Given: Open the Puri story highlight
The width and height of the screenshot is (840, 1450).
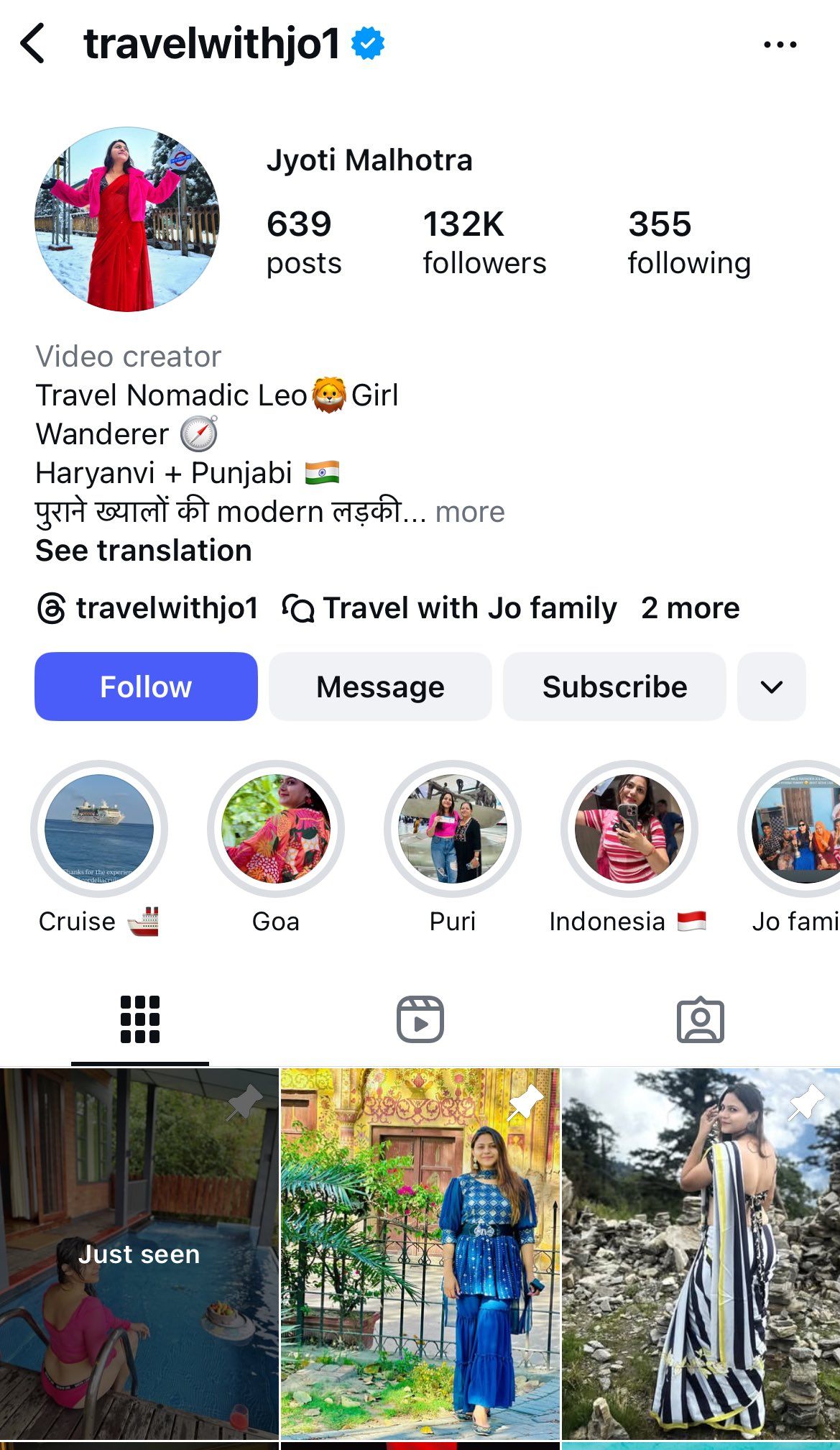Looking at the screenshot, I should (x=453, y=829).
